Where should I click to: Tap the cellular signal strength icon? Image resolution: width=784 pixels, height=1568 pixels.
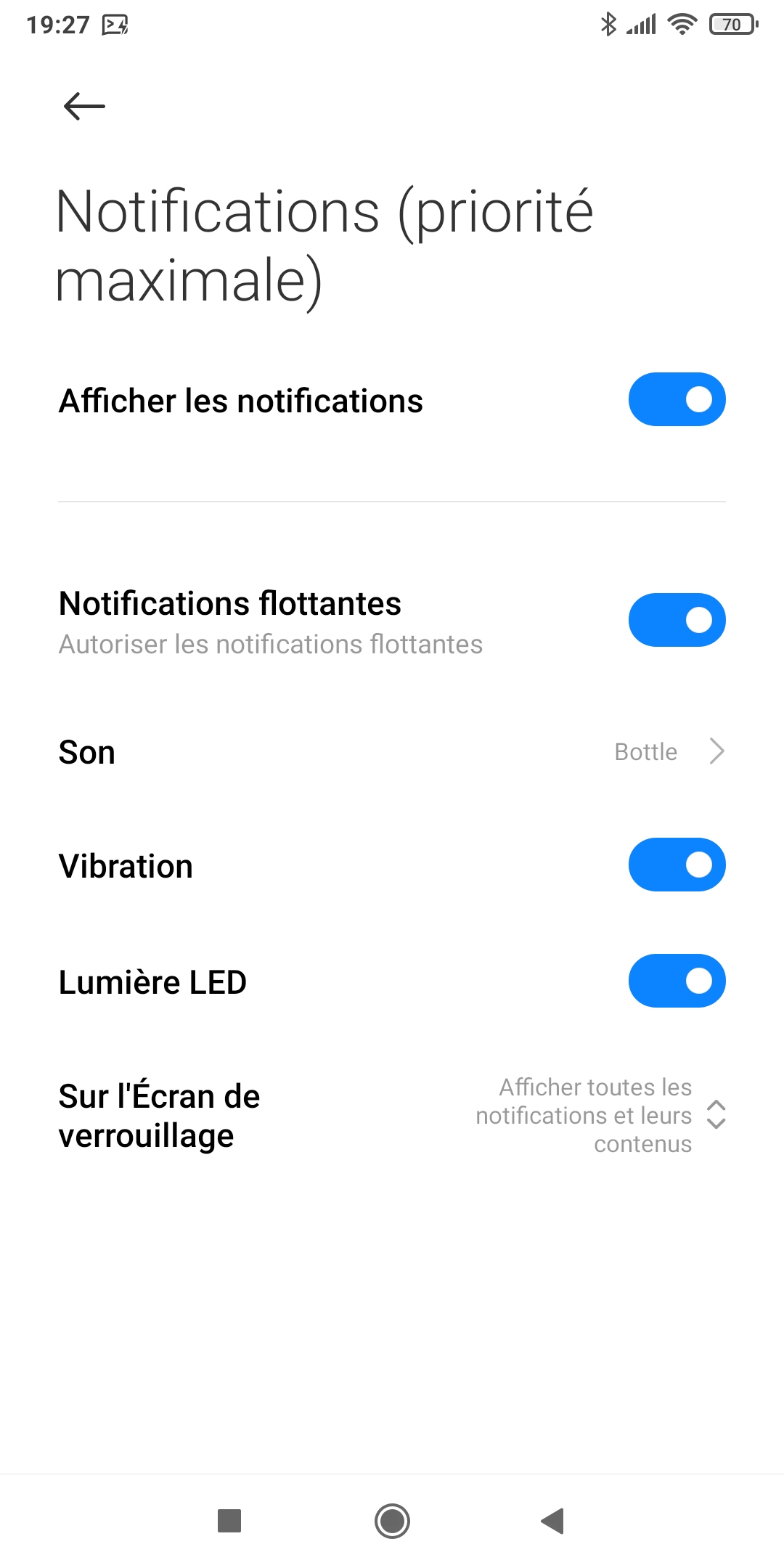640,23
